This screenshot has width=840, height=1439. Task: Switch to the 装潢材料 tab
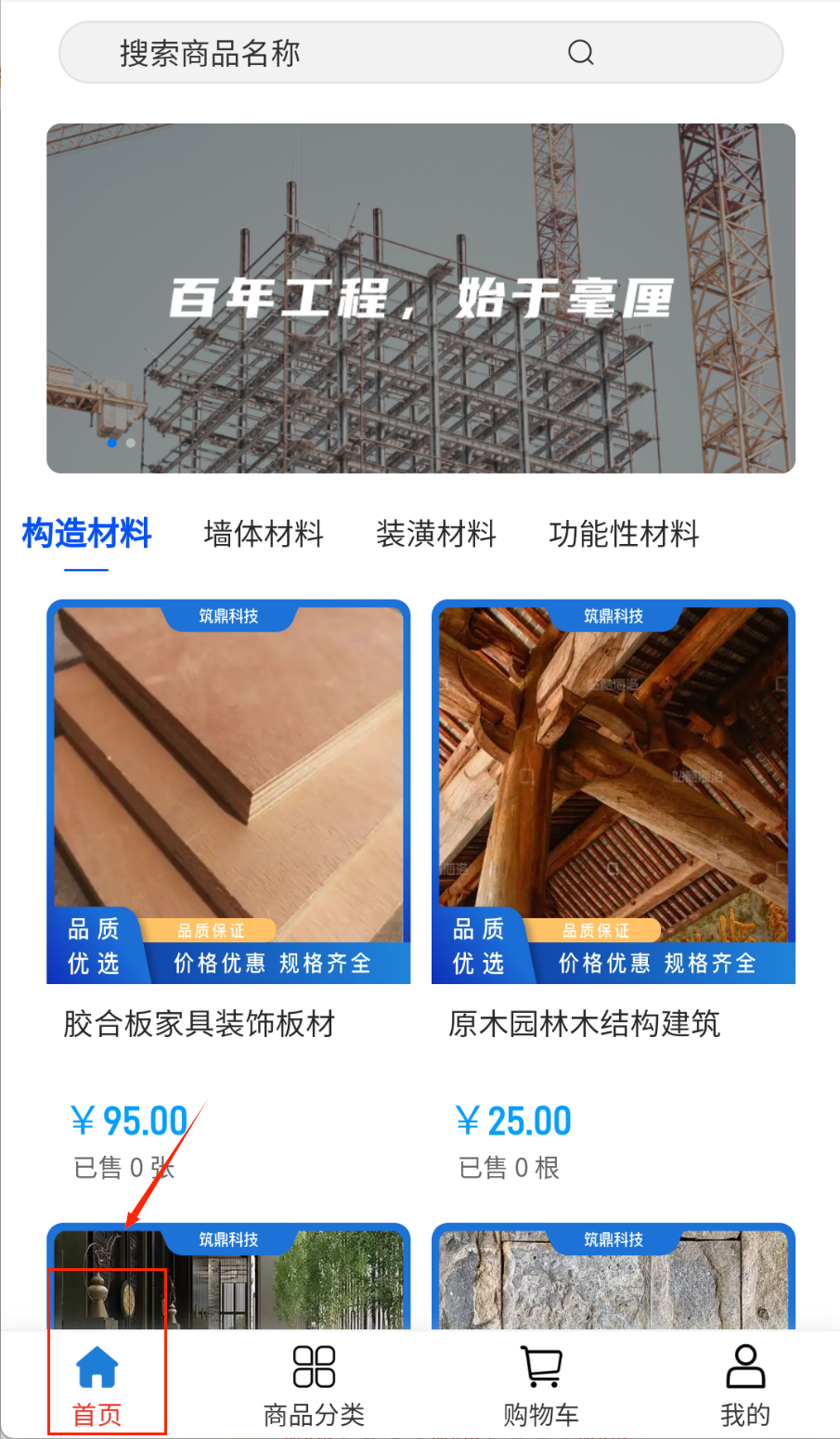coord(436,534)
